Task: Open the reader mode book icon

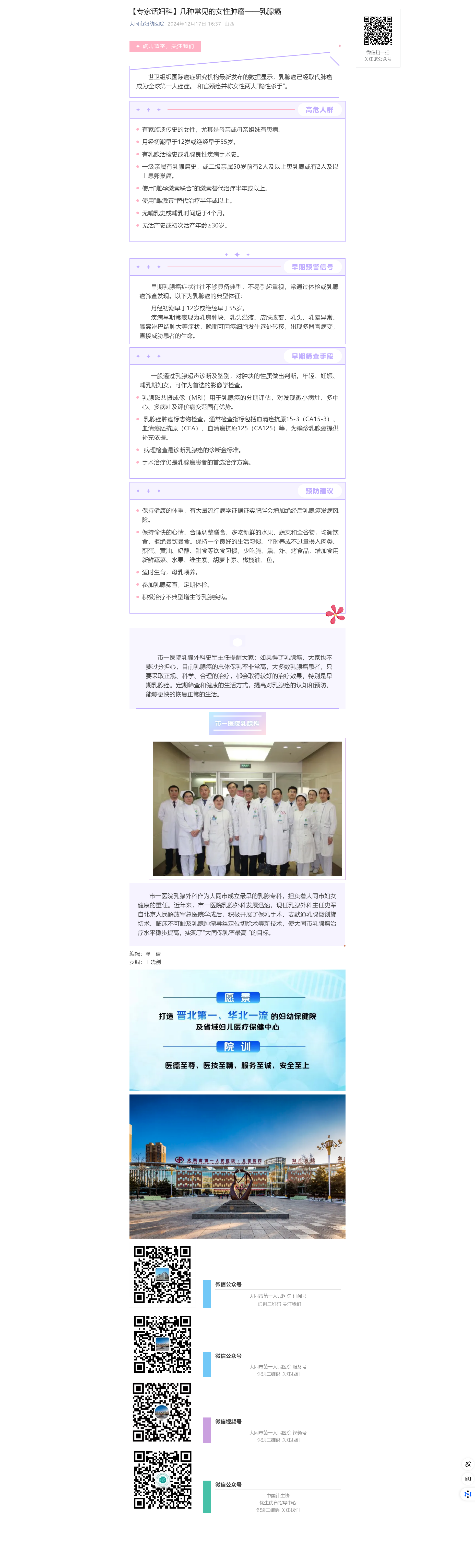Action: pyautogui.click(x=467, y=1479)
